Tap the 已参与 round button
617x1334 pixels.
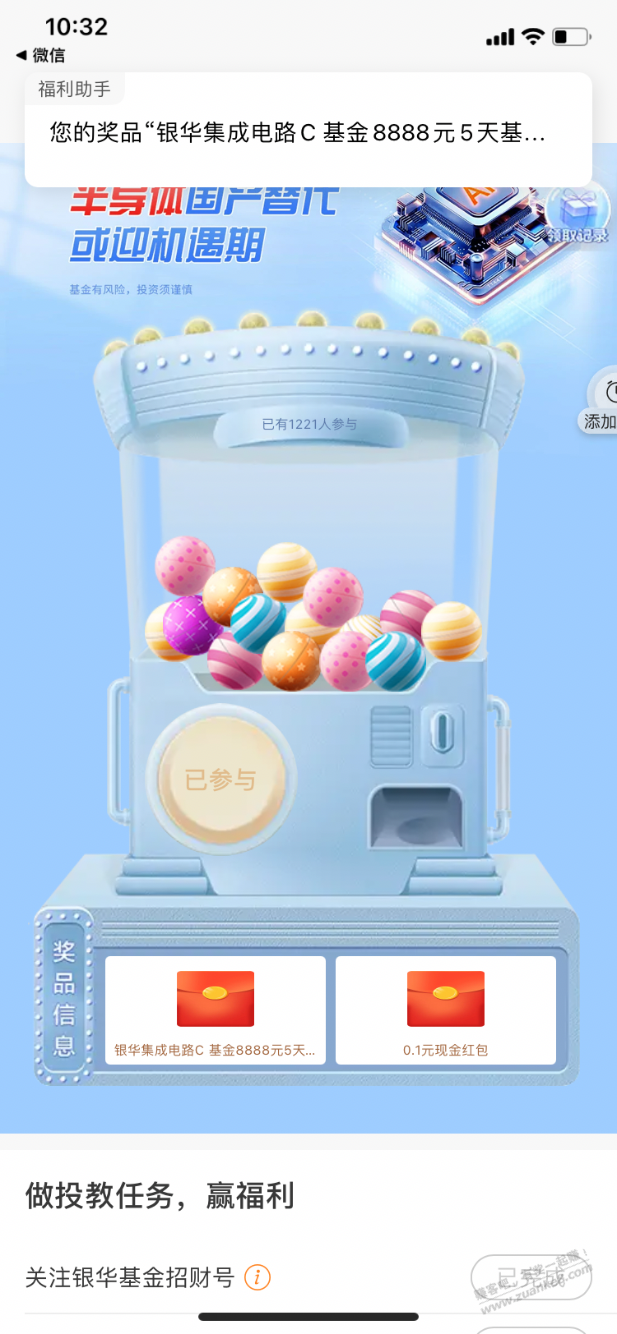pos(221,780)
